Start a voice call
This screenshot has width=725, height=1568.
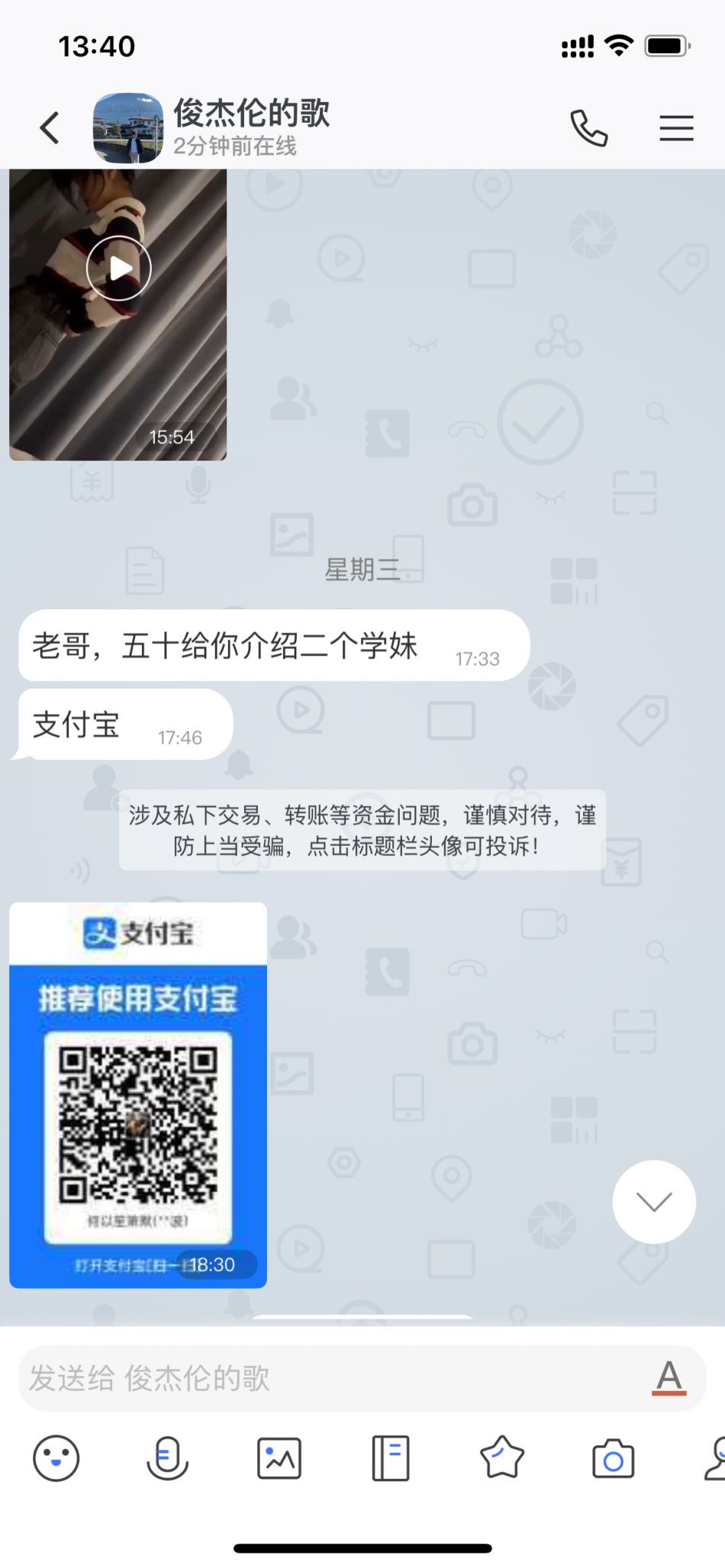pos(588,127)
